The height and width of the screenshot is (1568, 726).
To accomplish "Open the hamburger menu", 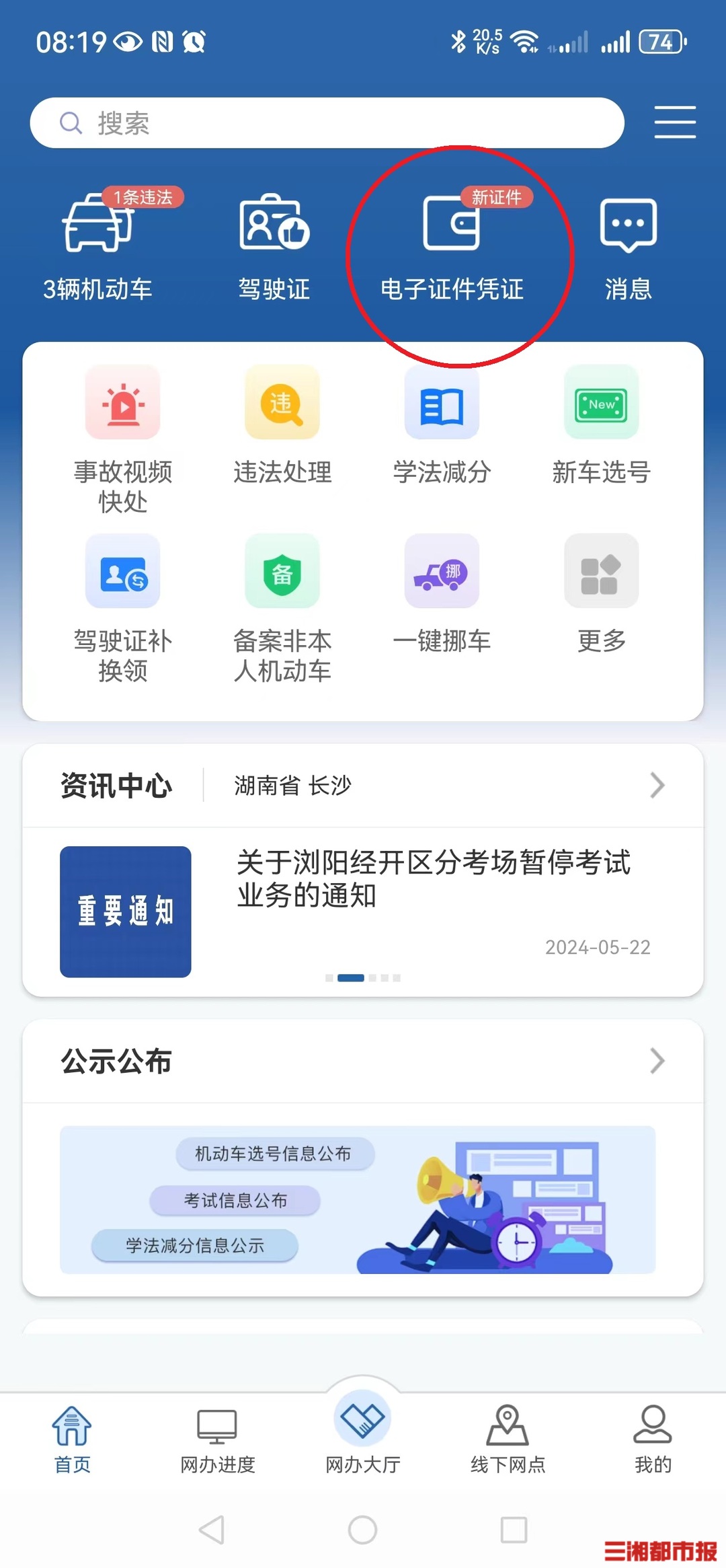I will pos(675,122).
